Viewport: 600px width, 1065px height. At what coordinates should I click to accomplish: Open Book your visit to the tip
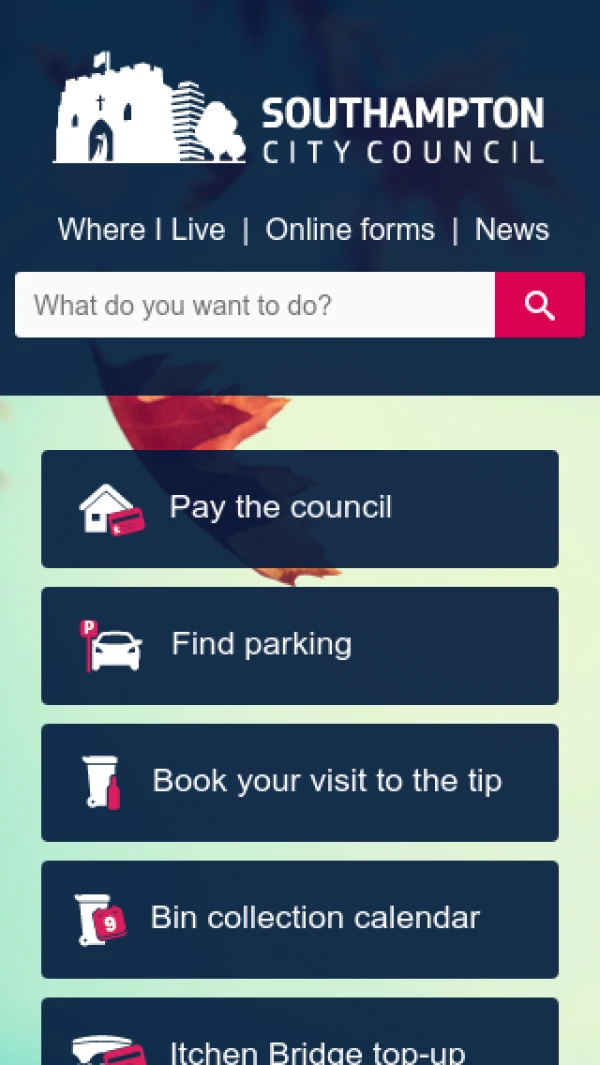(300, 782)
